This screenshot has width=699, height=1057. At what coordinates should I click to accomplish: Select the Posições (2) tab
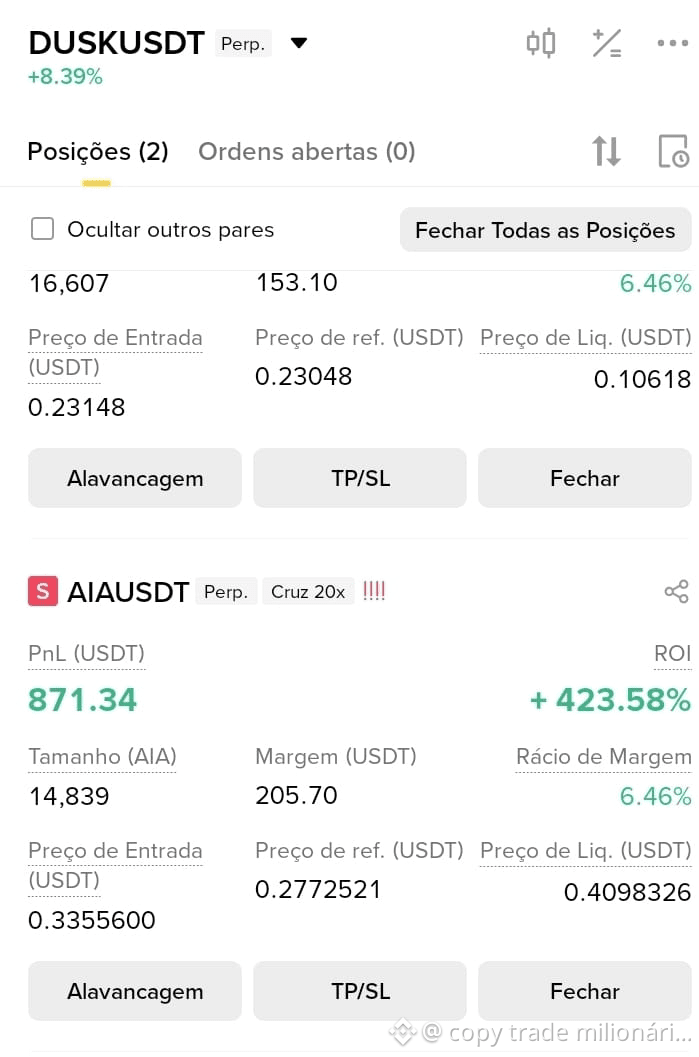tap(98, 152)
